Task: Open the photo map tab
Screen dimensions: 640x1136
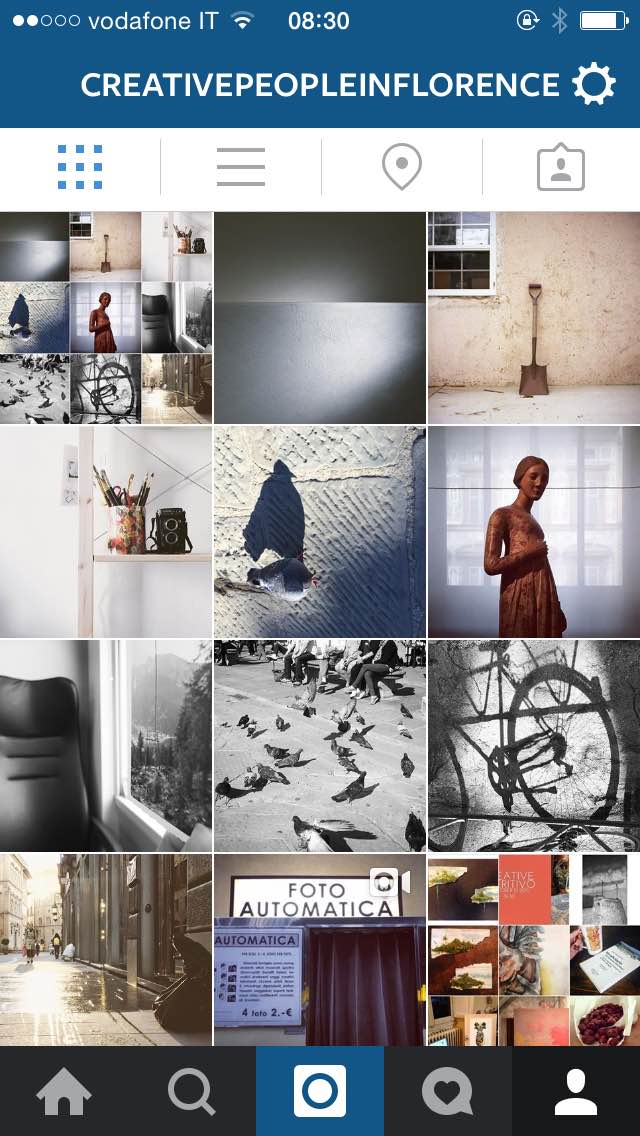Action: click(x=401, y=167)
